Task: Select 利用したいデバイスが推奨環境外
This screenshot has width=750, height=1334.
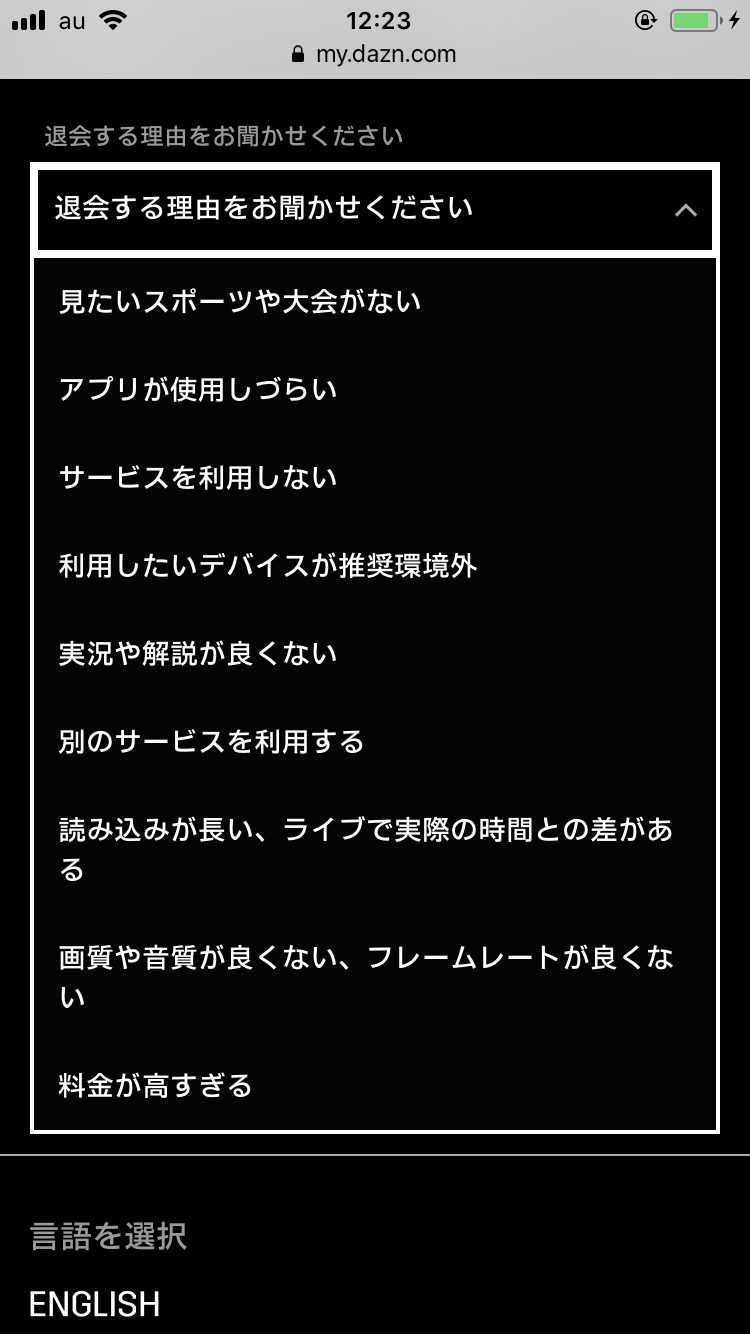Action: (375, 566)
